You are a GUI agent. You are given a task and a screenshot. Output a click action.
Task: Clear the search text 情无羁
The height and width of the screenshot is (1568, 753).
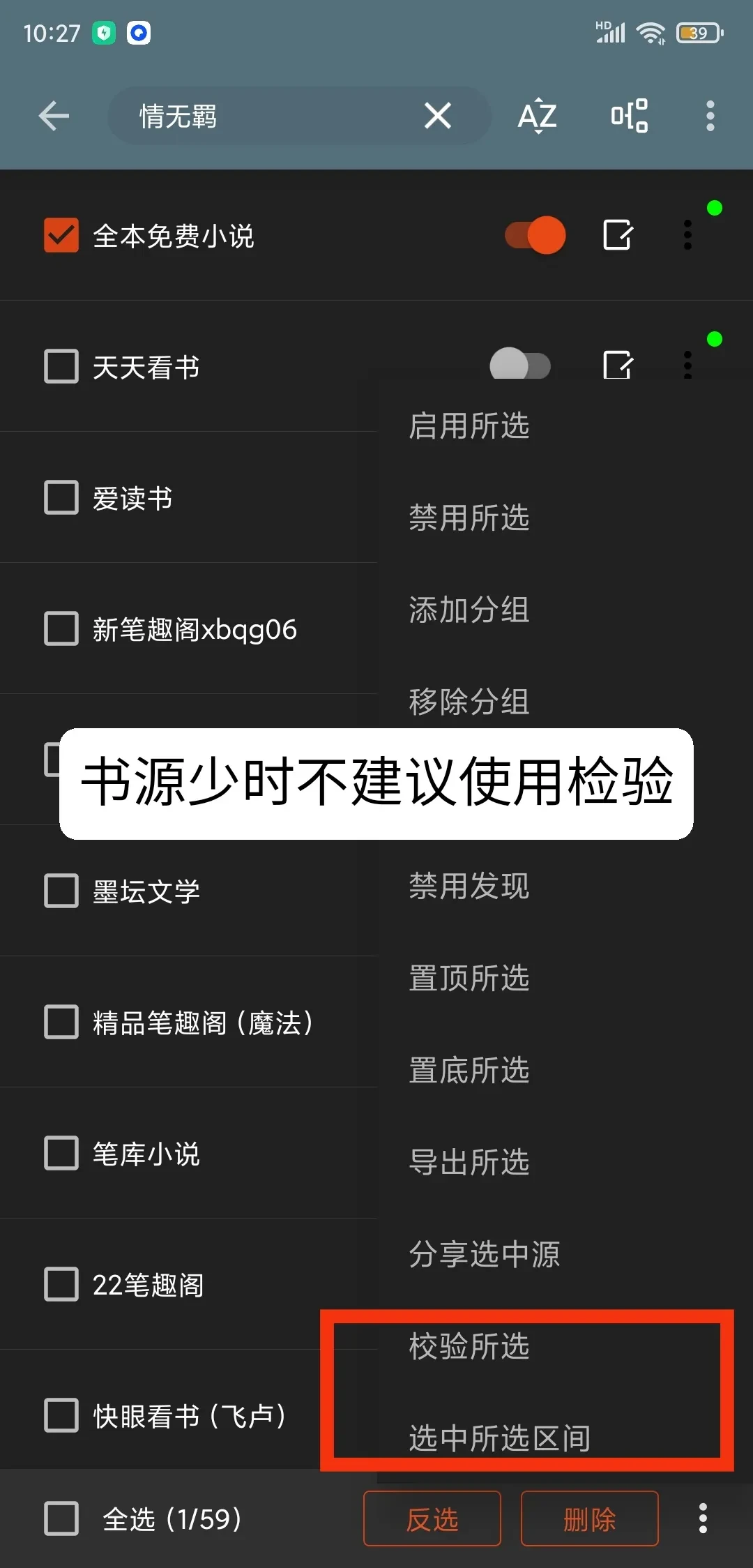(438, 116)
